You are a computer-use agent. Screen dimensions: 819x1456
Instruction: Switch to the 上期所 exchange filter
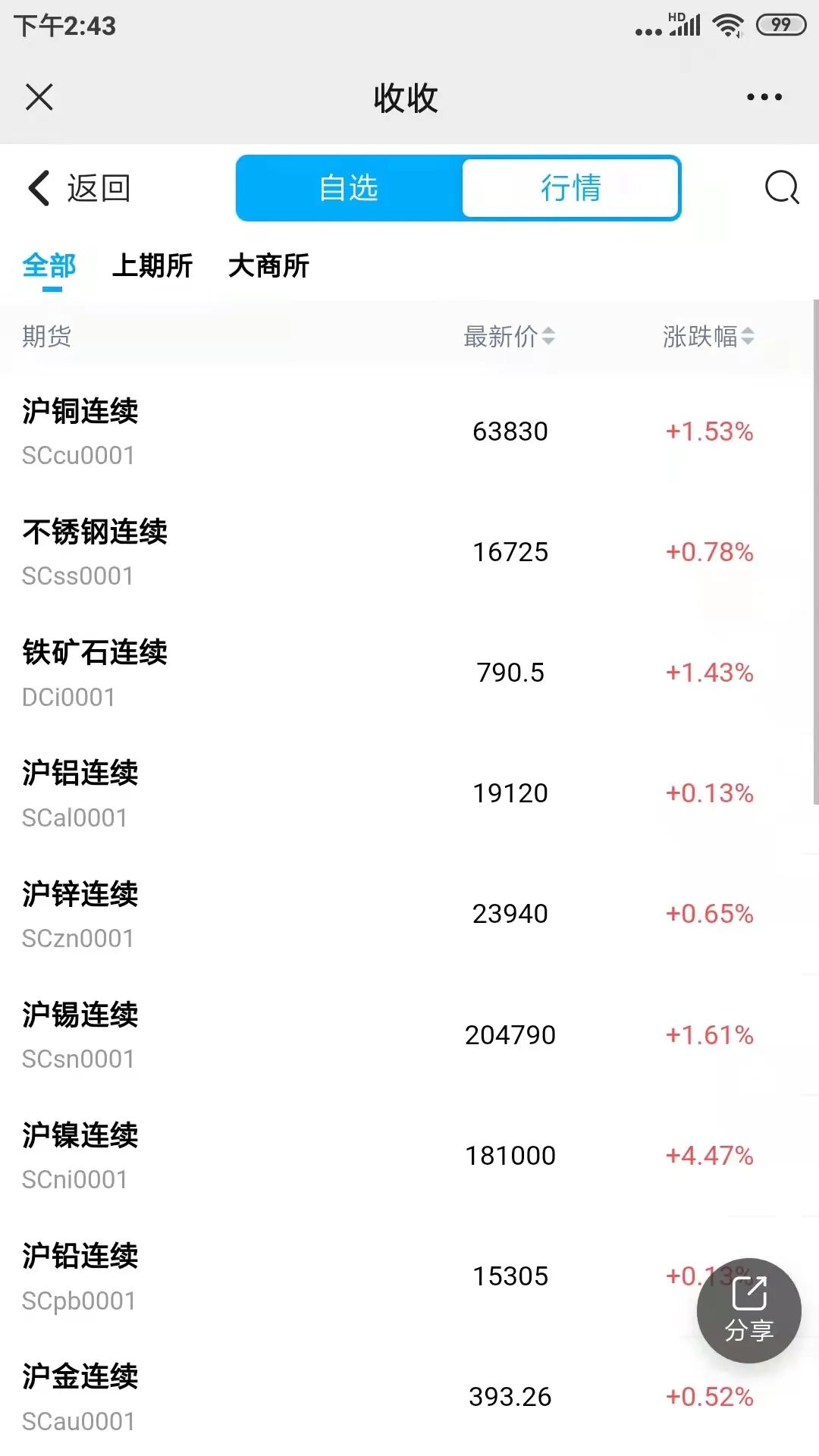[x=153, y=266]
